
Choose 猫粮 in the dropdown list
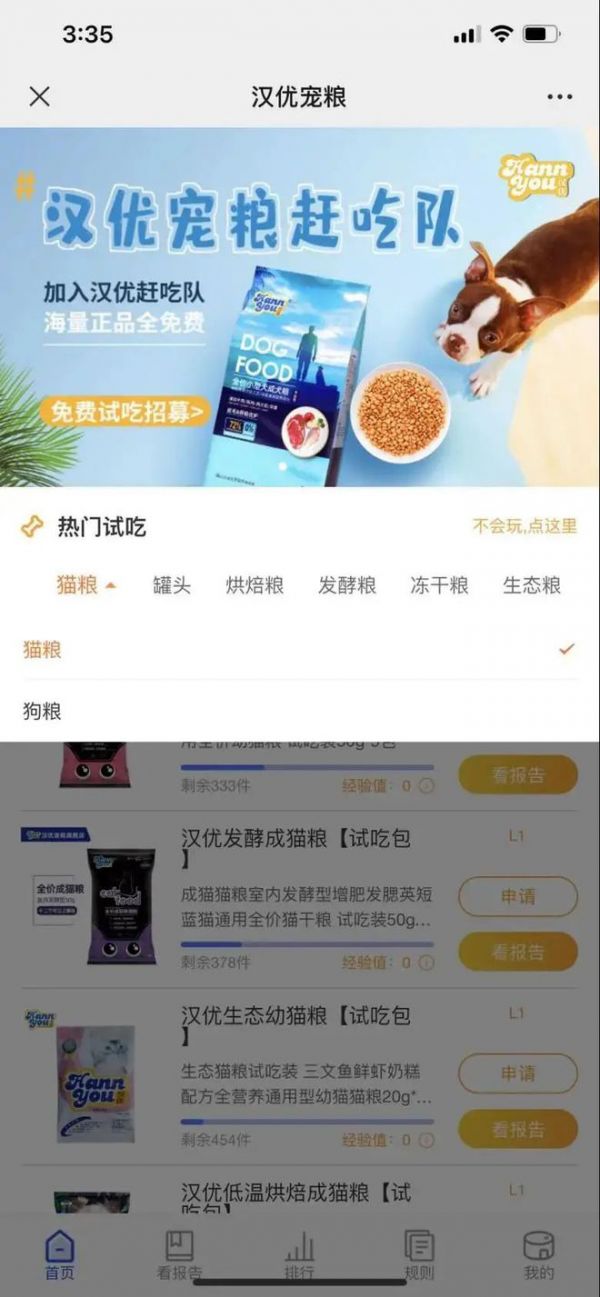[x=43, y=650]
